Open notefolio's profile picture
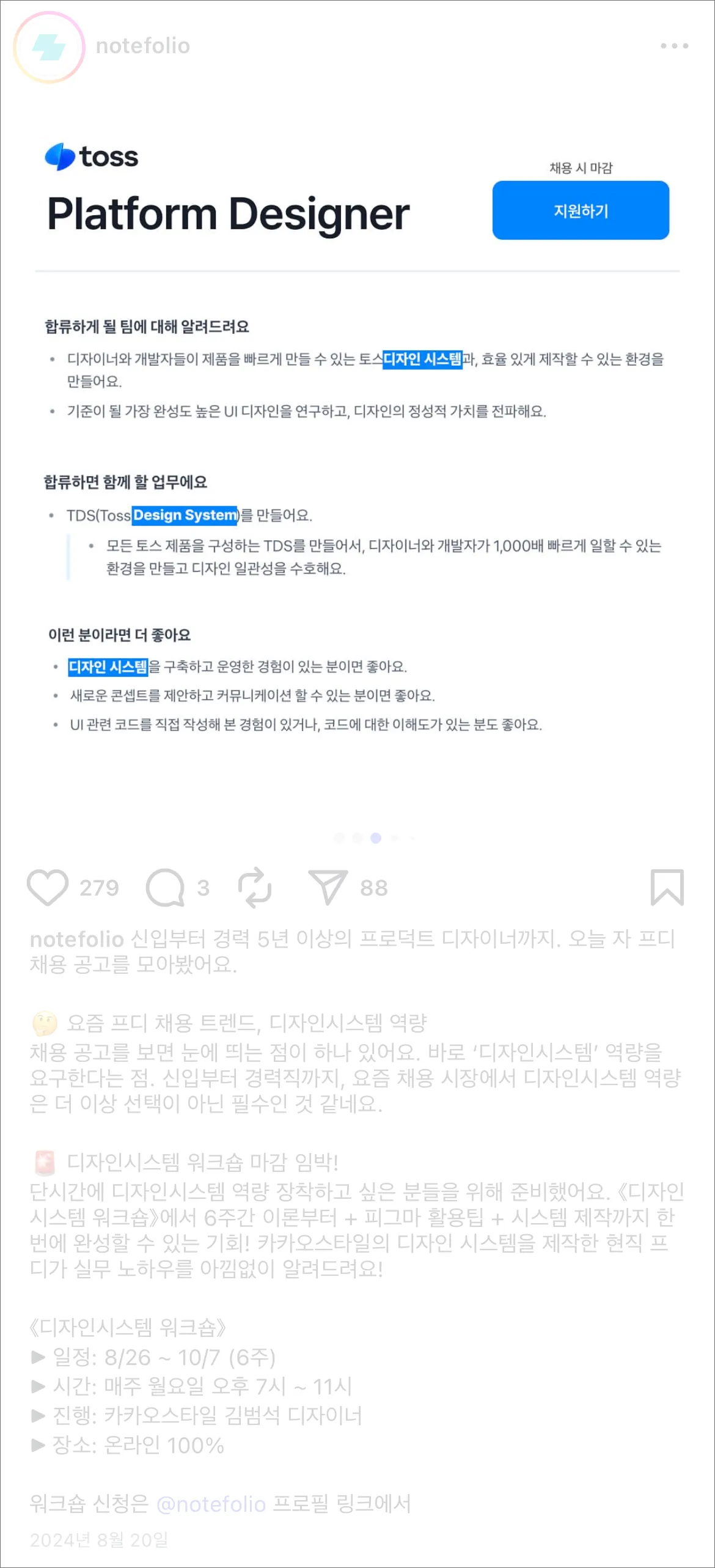This screenshot has height=1568, width=715. coord(49,47)
